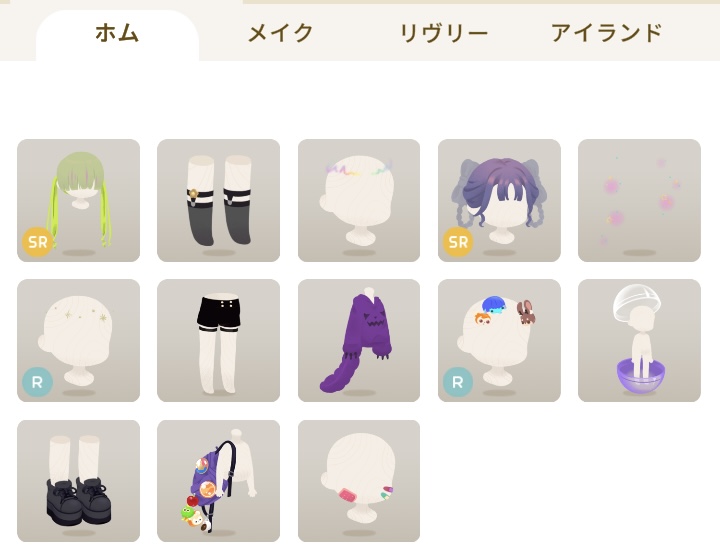Switch to the リヴリー tab
This screenshot has width=720, height=554.
tap(443, 33)
